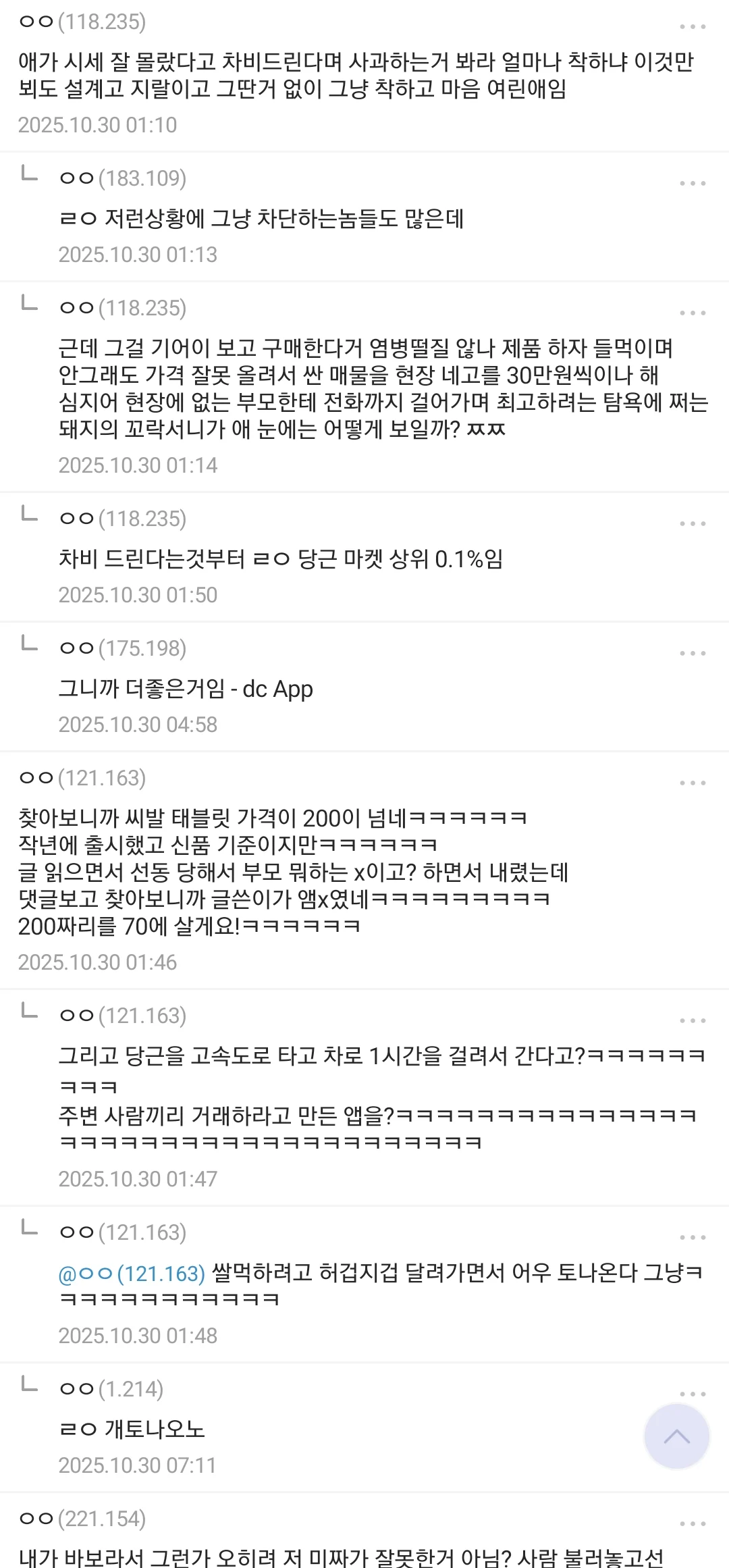Tap the @ㅇㅇ(121.163) mention link
The image size is (729, 1568).
[x=132, y=1274]
